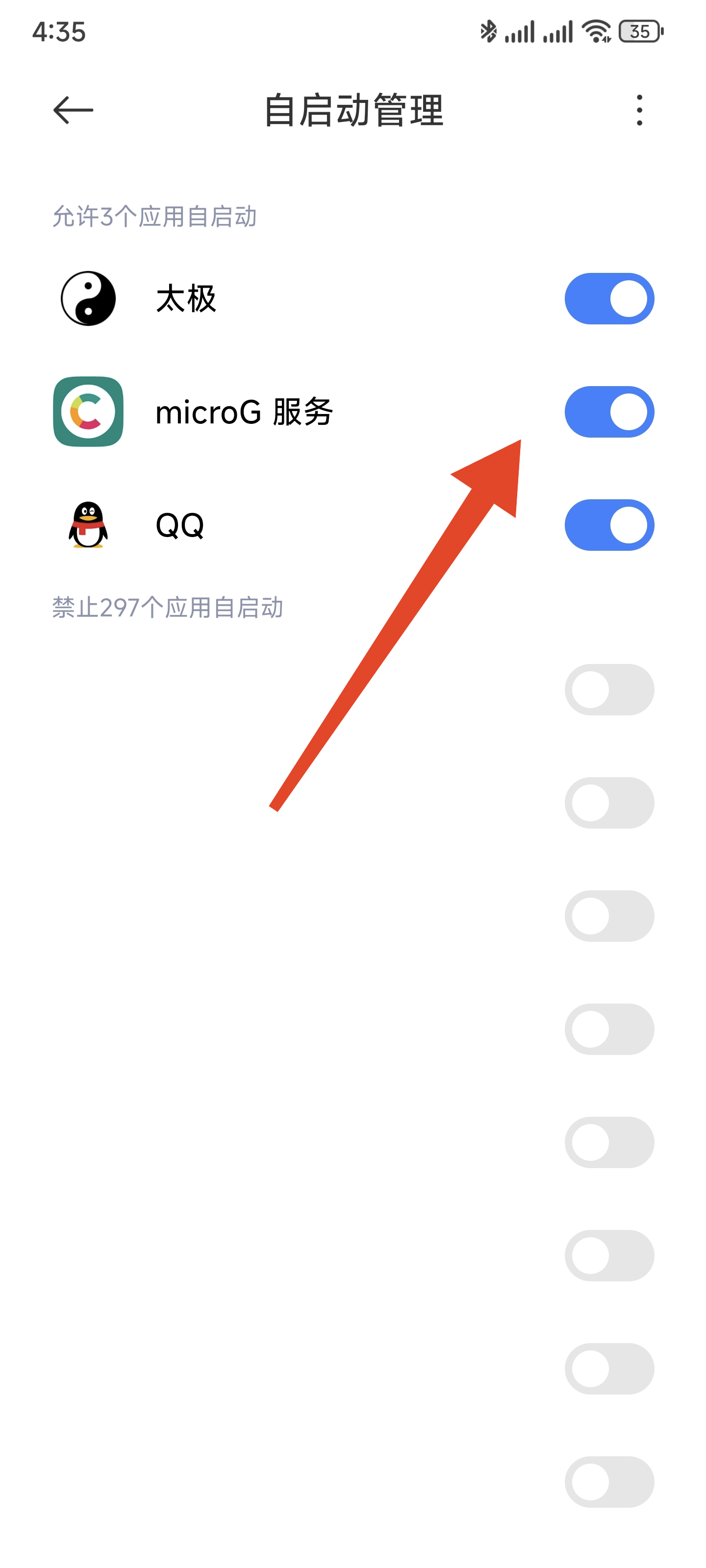Go back from 自启动管理
This screenshot has width=706, height=1568.
point(73,110)
